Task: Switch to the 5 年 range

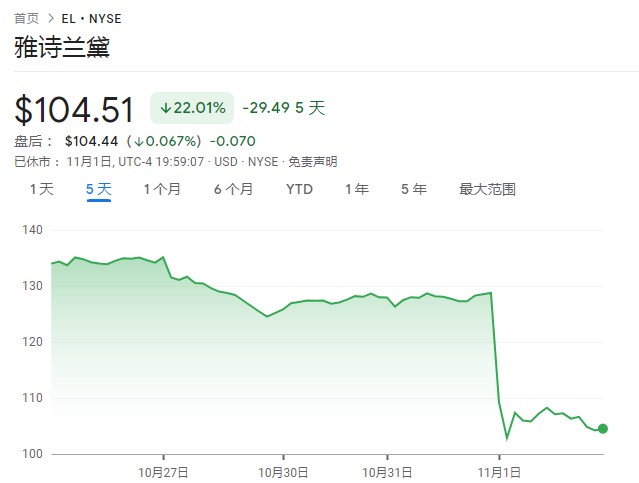Action: pos(413,189)
